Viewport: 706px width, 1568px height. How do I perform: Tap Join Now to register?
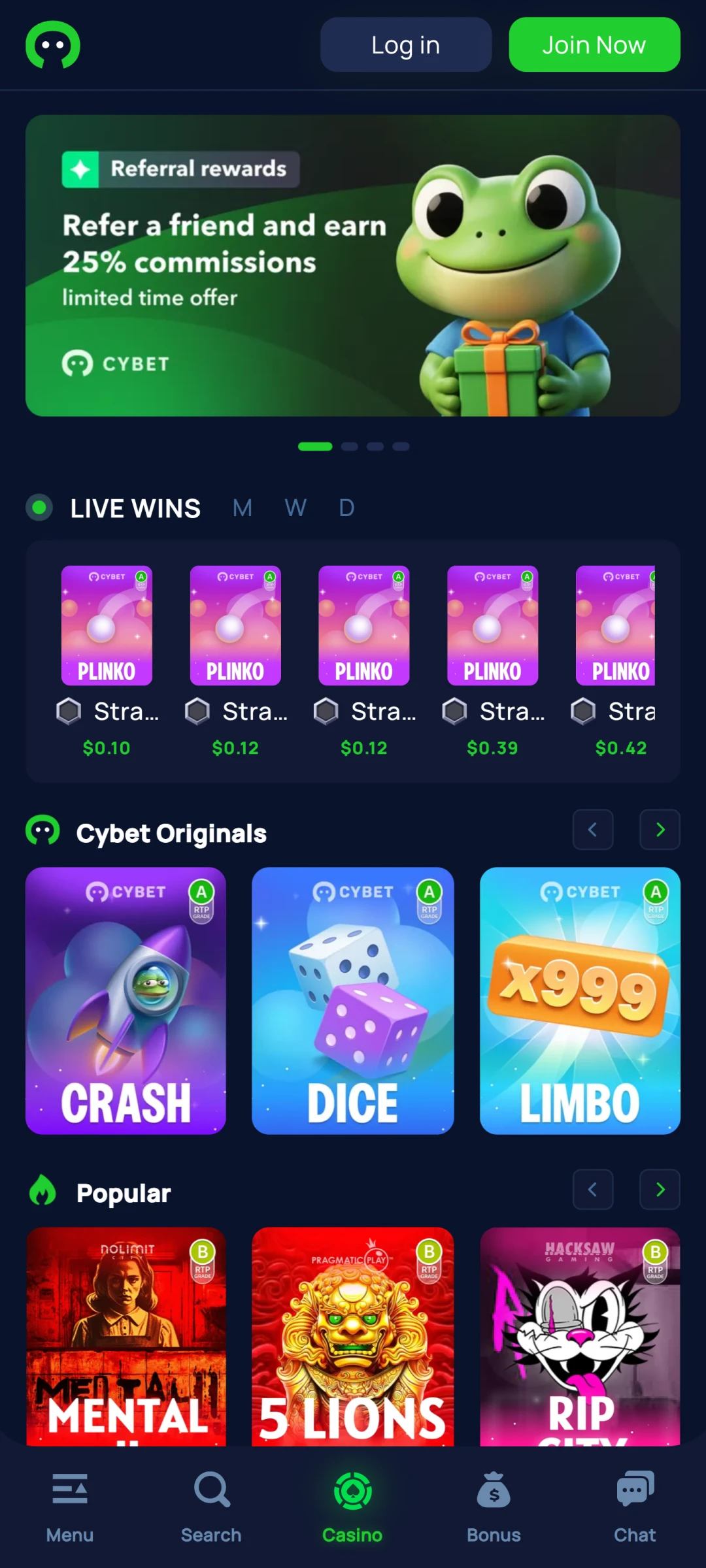(x=594, y=44)
